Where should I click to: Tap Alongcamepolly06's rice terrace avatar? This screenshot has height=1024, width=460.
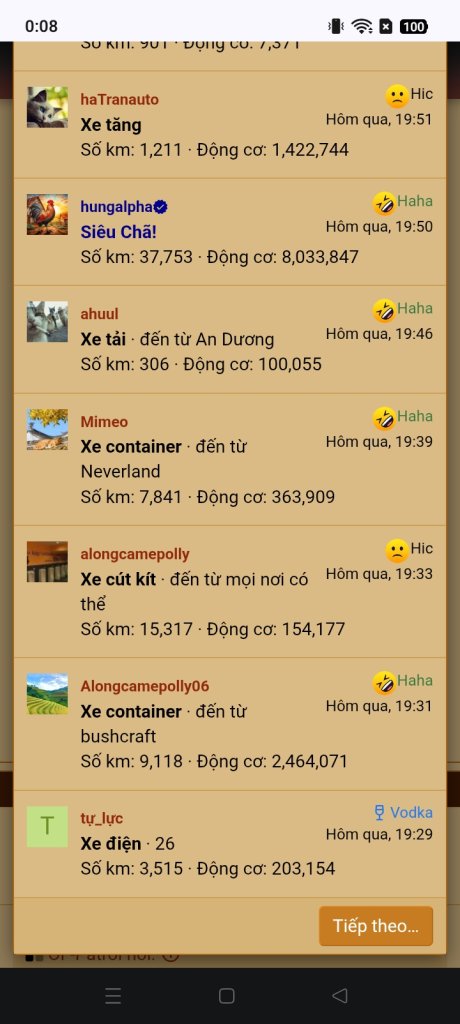(47, 694)
